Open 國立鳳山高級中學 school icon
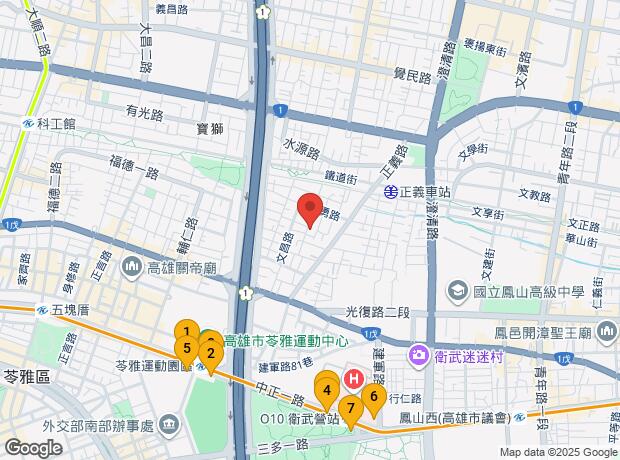 pos(457,291)
